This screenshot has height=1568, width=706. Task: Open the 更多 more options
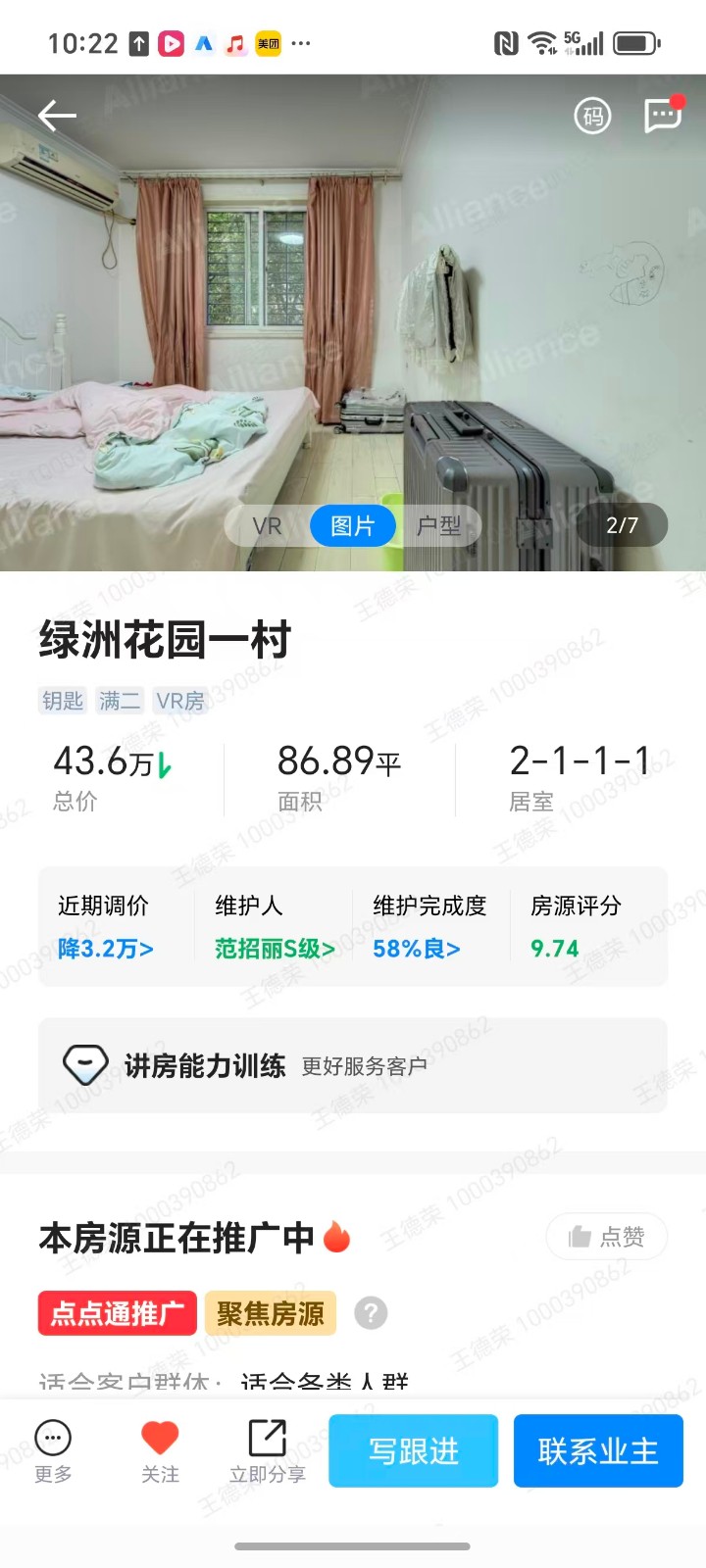pos(53,1450)
